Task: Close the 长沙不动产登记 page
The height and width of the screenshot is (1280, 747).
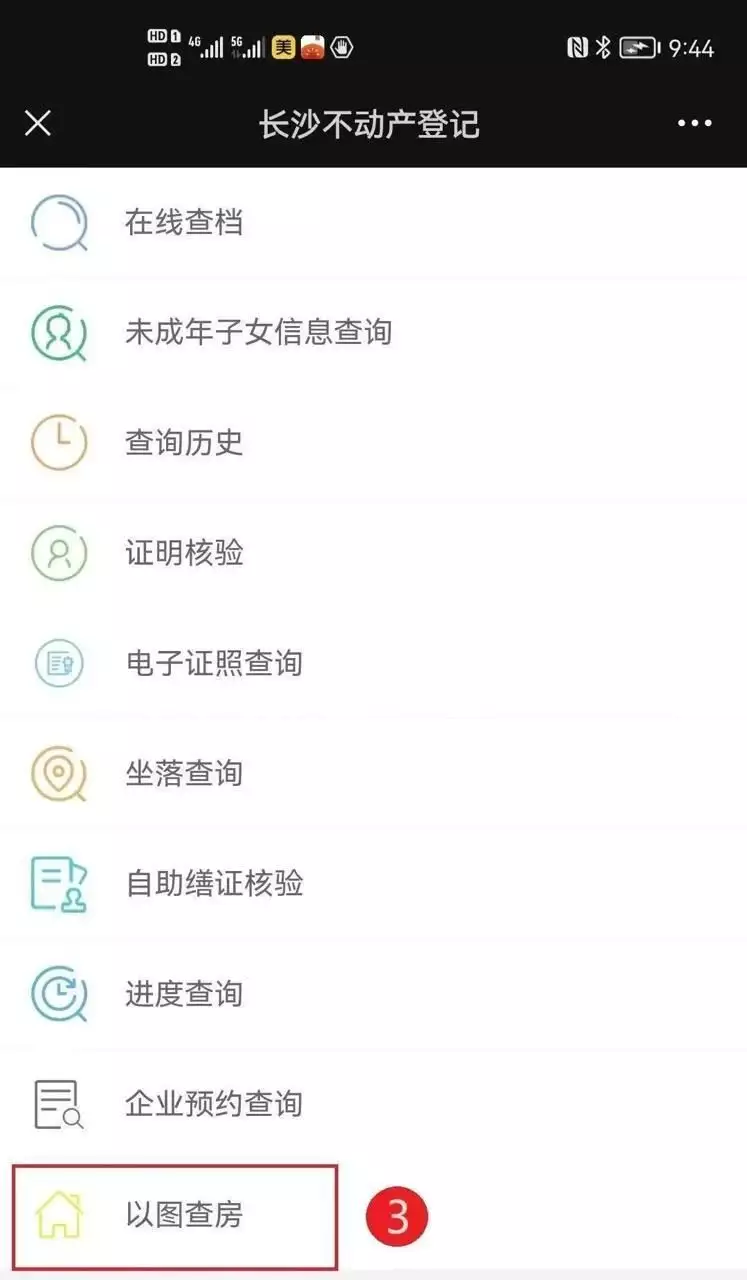Action: [x=38, y=124]
